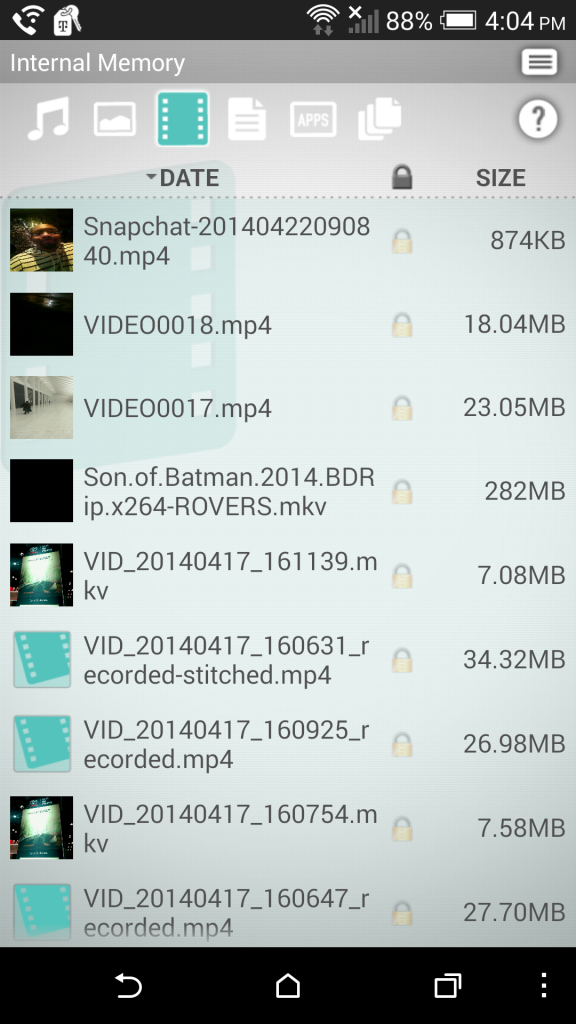Select the video category tab

(182, 118)
